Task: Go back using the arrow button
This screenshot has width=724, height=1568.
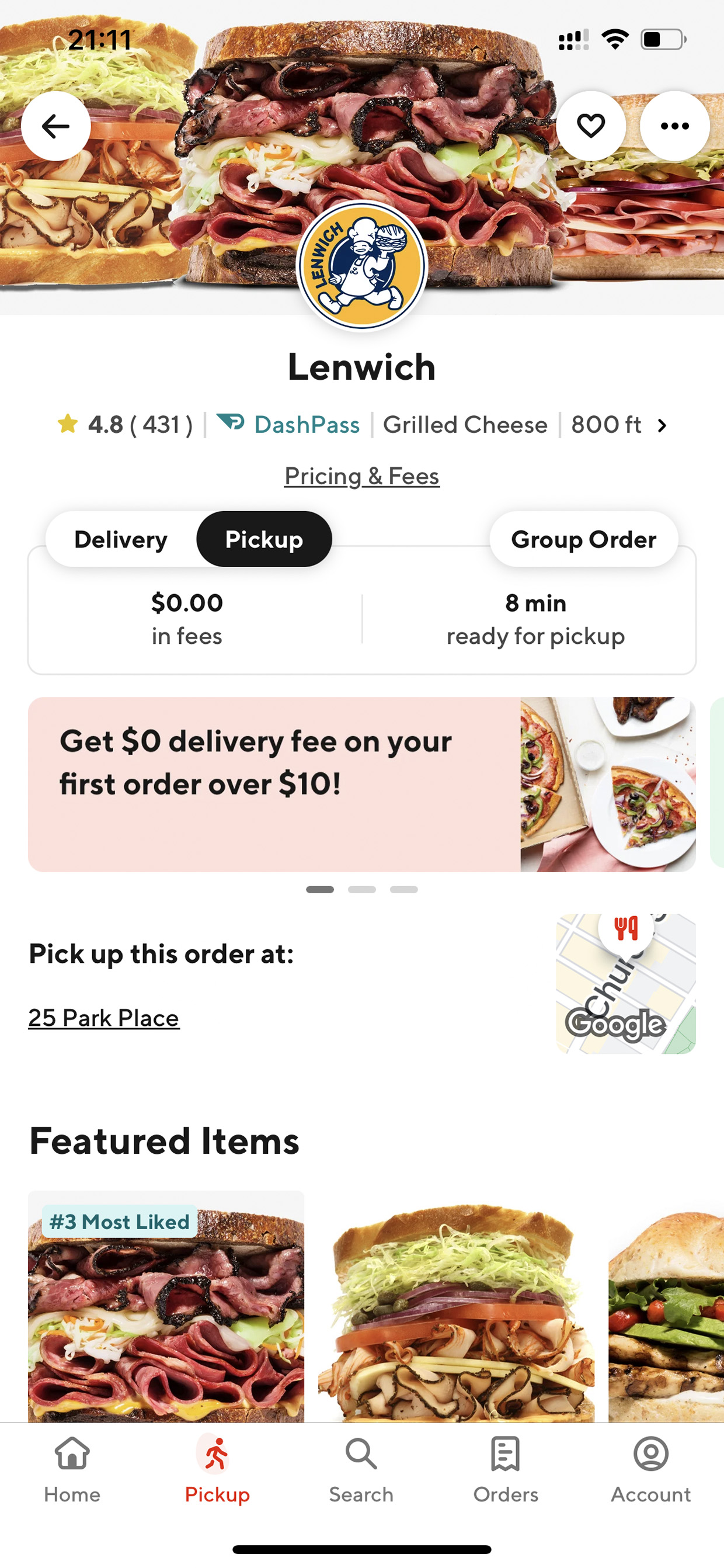Action: tap(56, 126)
